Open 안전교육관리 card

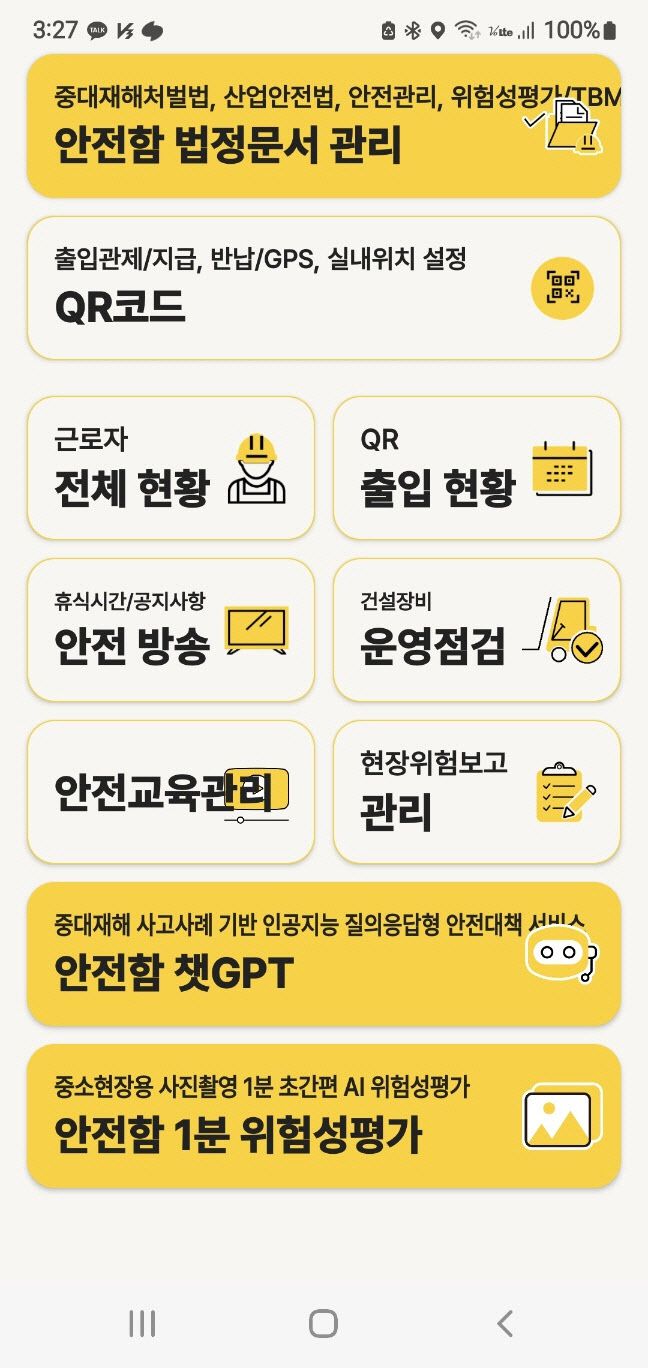coord(171,792)
